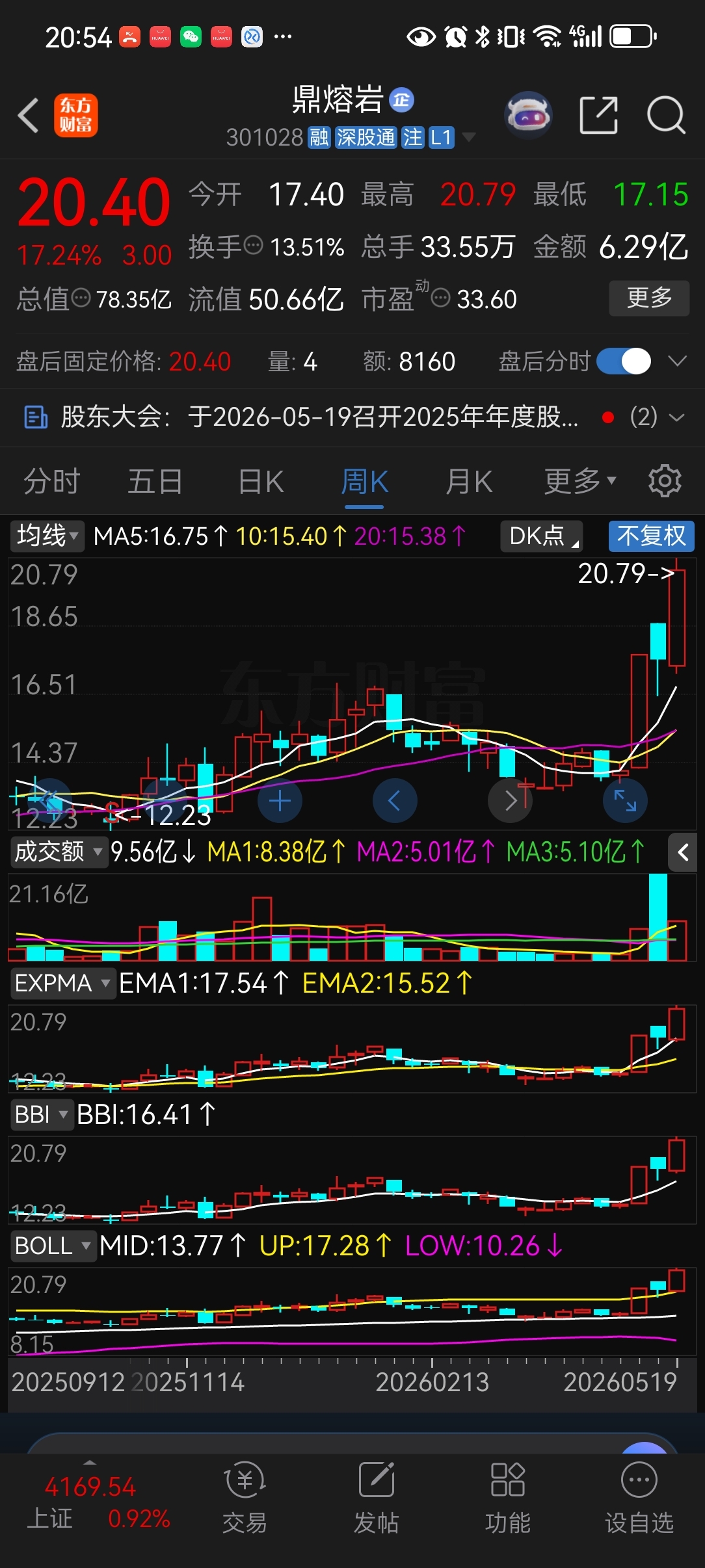The image size is (705, 1568).
Task: Go back with the top-left arrow
Action: (29, 116)
